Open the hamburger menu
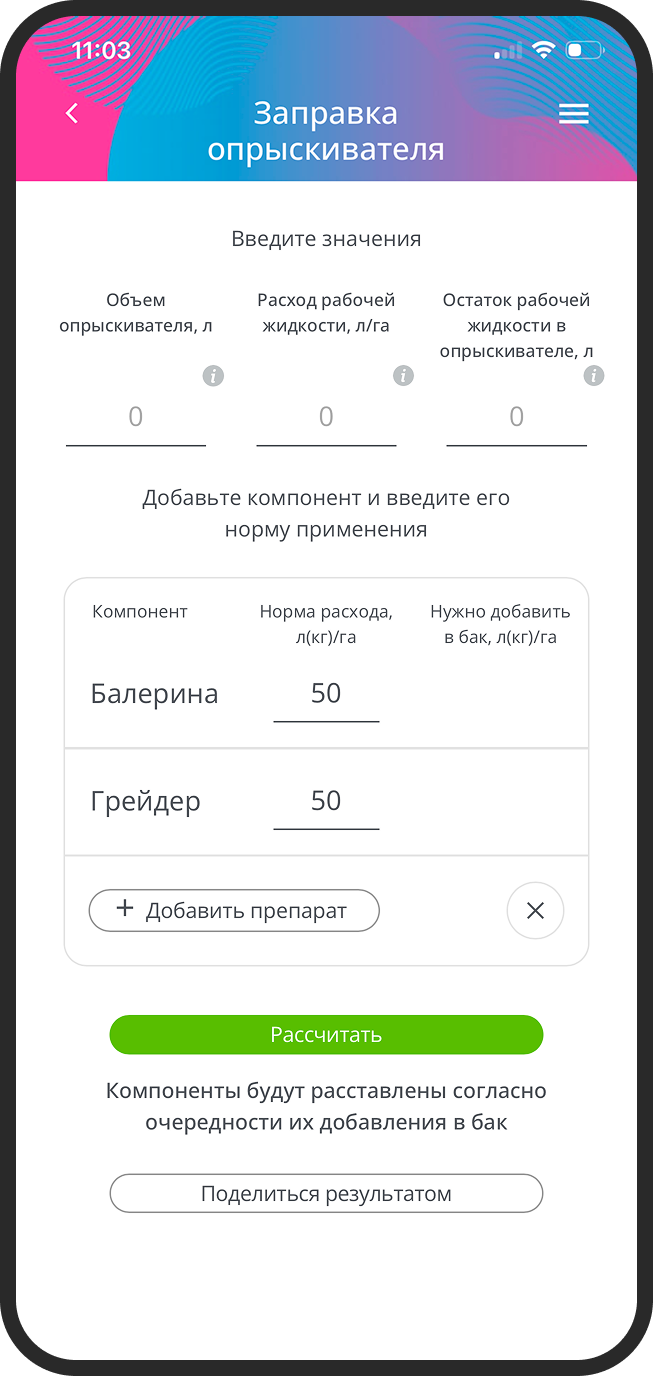 tap(573, 114)
